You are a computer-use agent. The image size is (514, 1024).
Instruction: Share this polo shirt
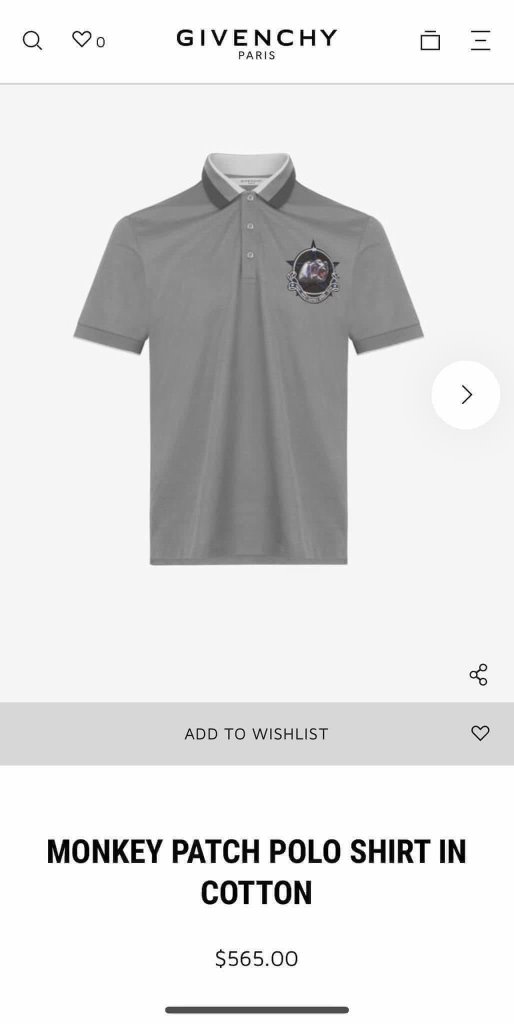point(479,674)
